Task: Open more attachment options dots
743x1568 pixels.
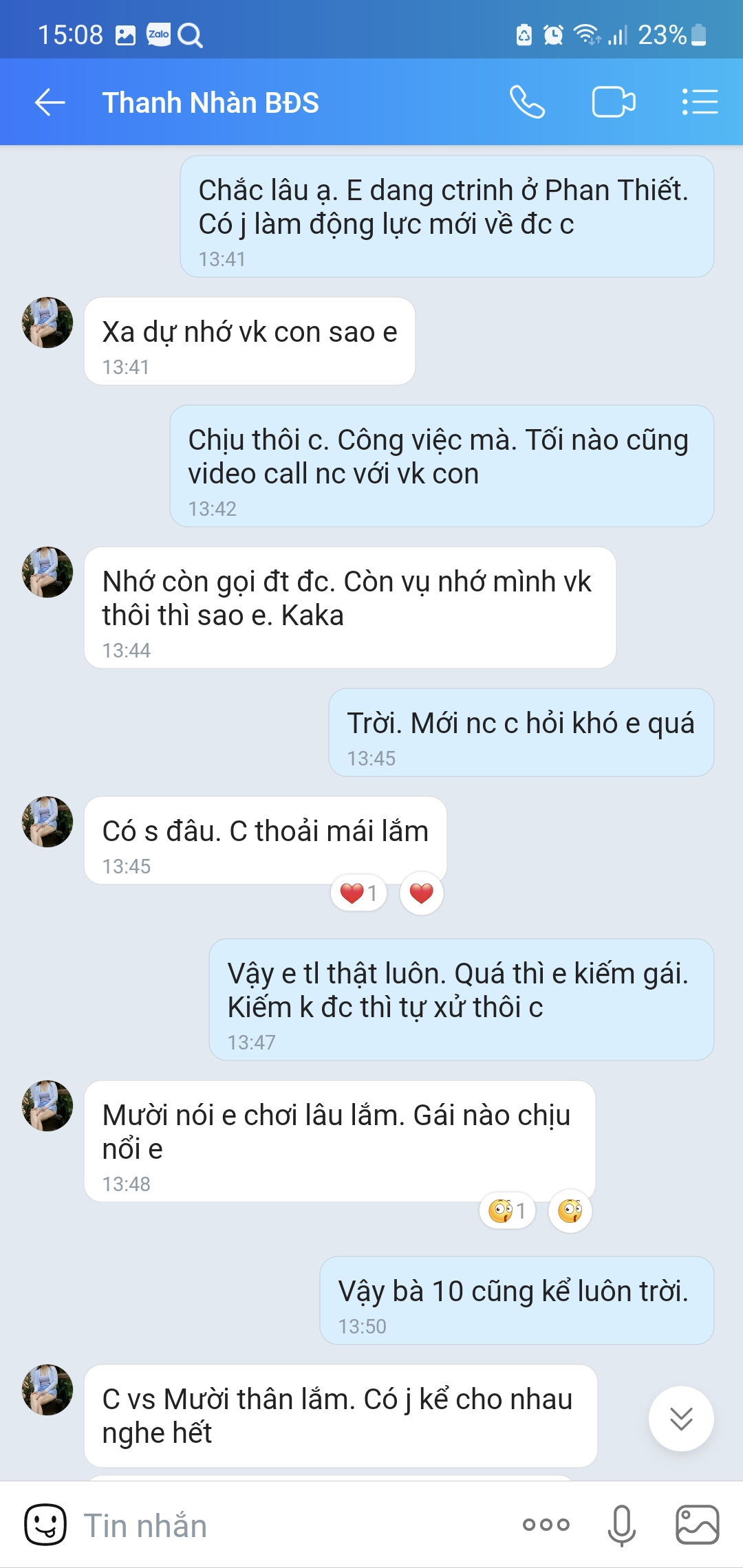Action: (x=546, y=1525)
